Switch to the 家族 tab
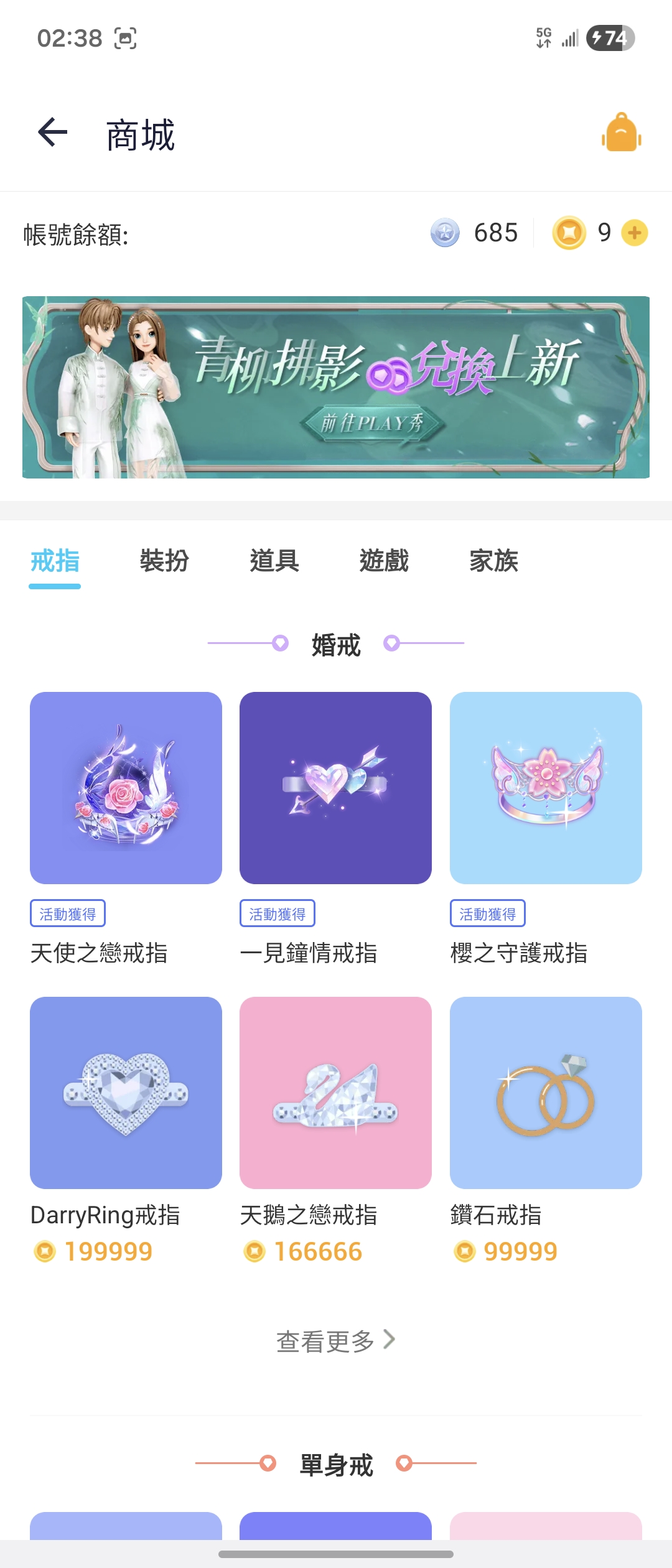The width and height of the screenshot is (672, 1568). 493,561
